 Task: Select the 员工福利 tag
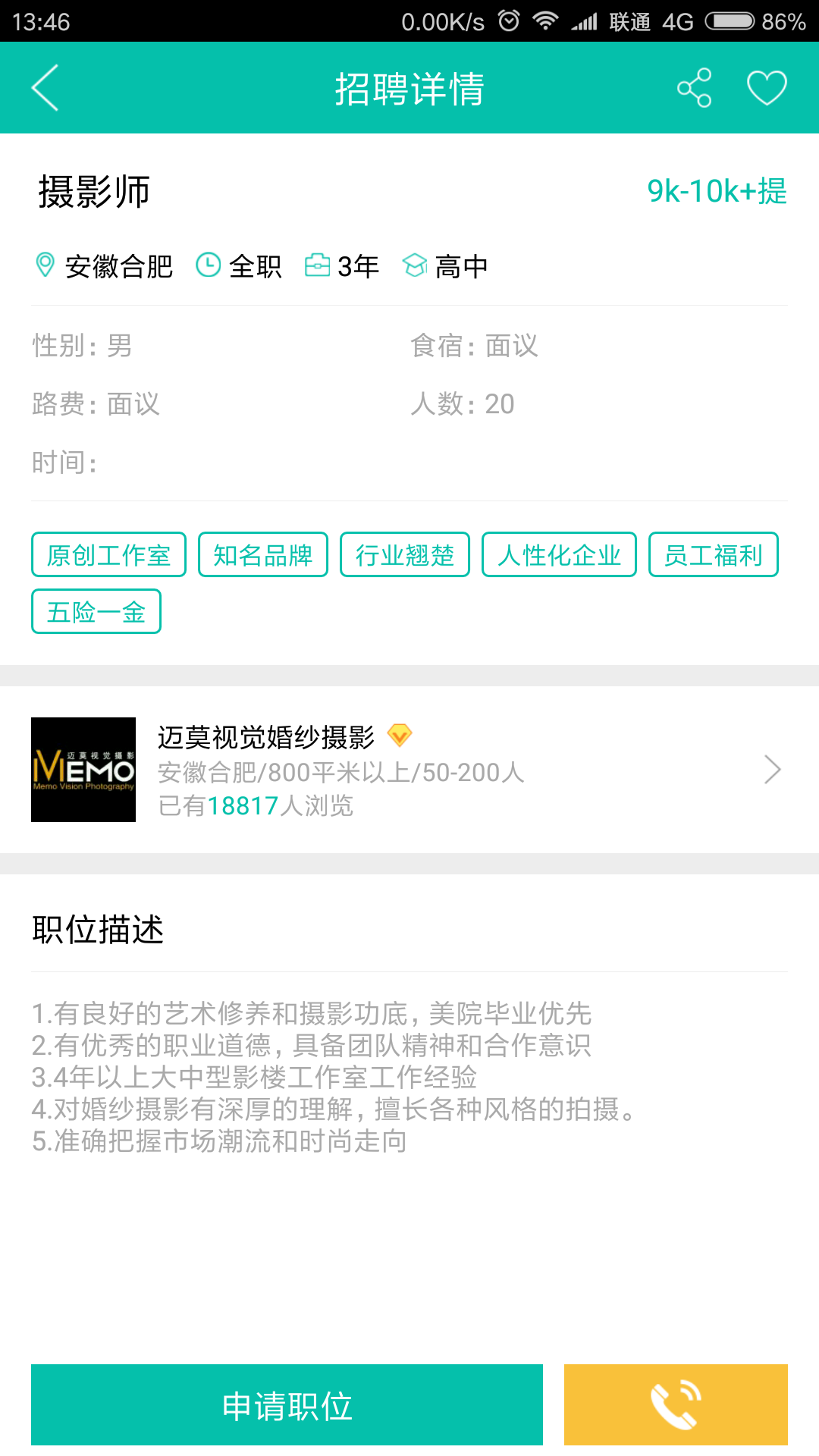click(x=713, y=554)
